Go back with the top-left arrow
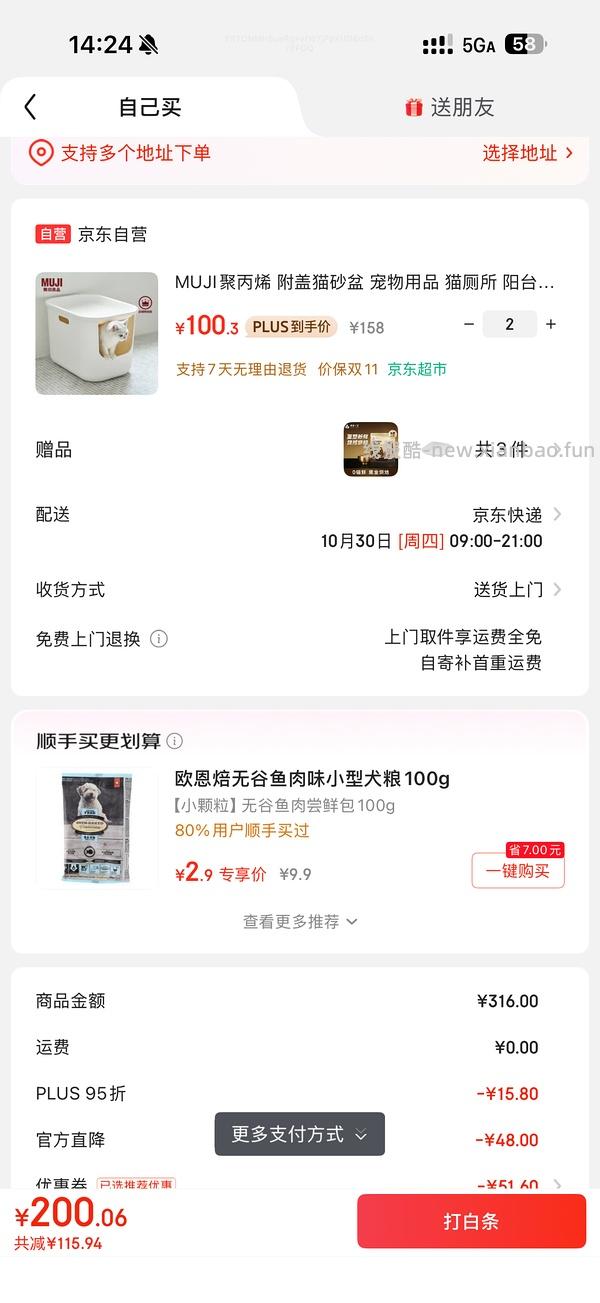600x1303 pixels. pyautogui.click(x=30, y=107)
